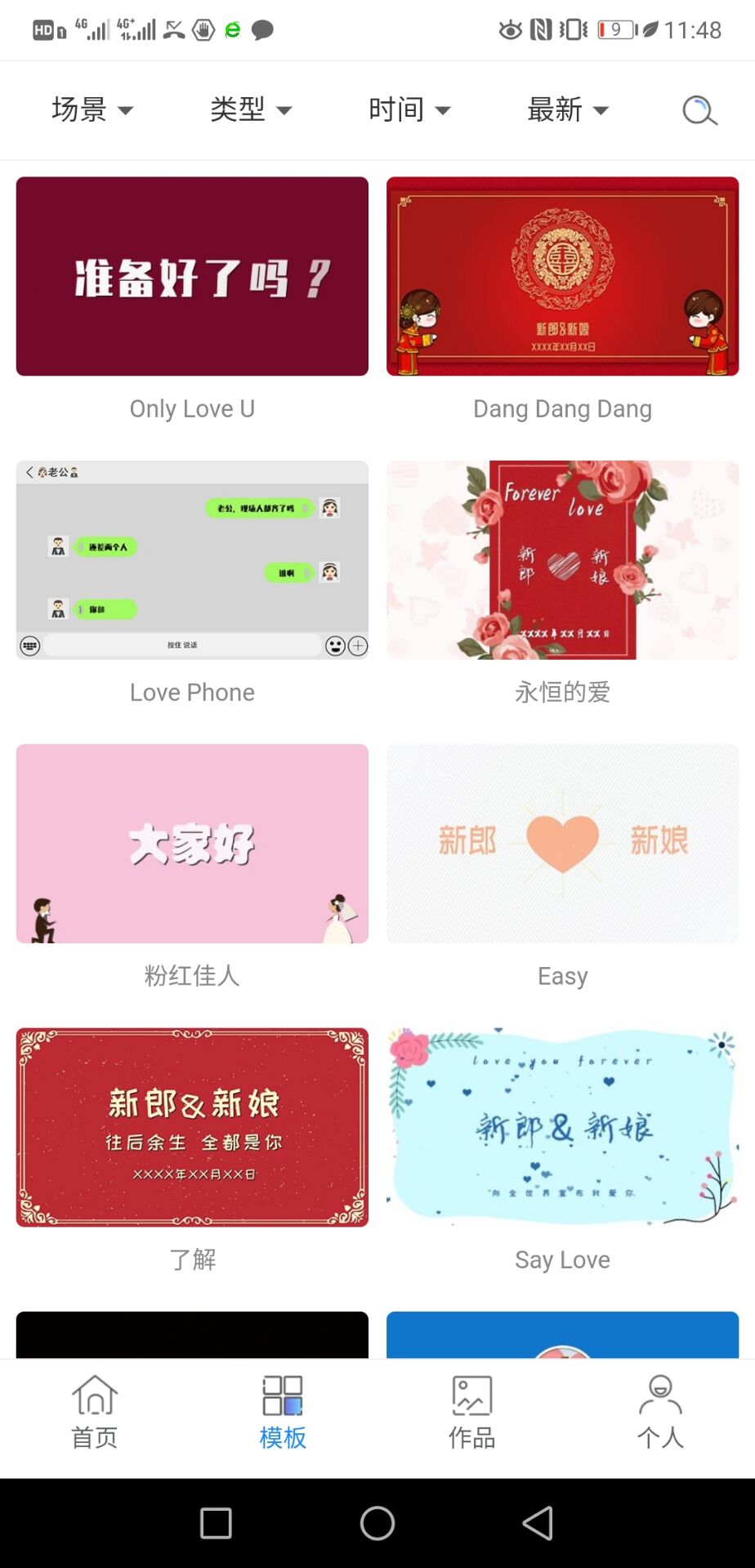
Task: Open the 了解 red template preview
Action: click(192, 1127)
